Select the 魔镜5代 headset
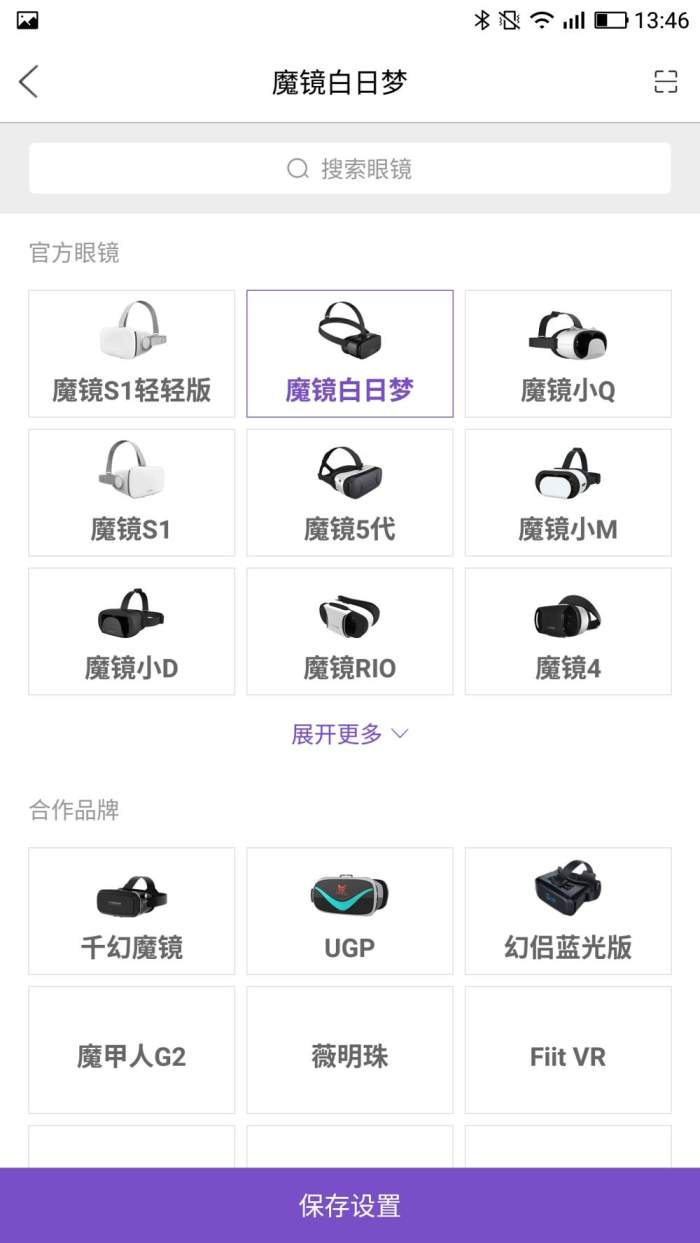Image resolution: width=700 pixels, height=1243 pixels. (x=350, y=493)
